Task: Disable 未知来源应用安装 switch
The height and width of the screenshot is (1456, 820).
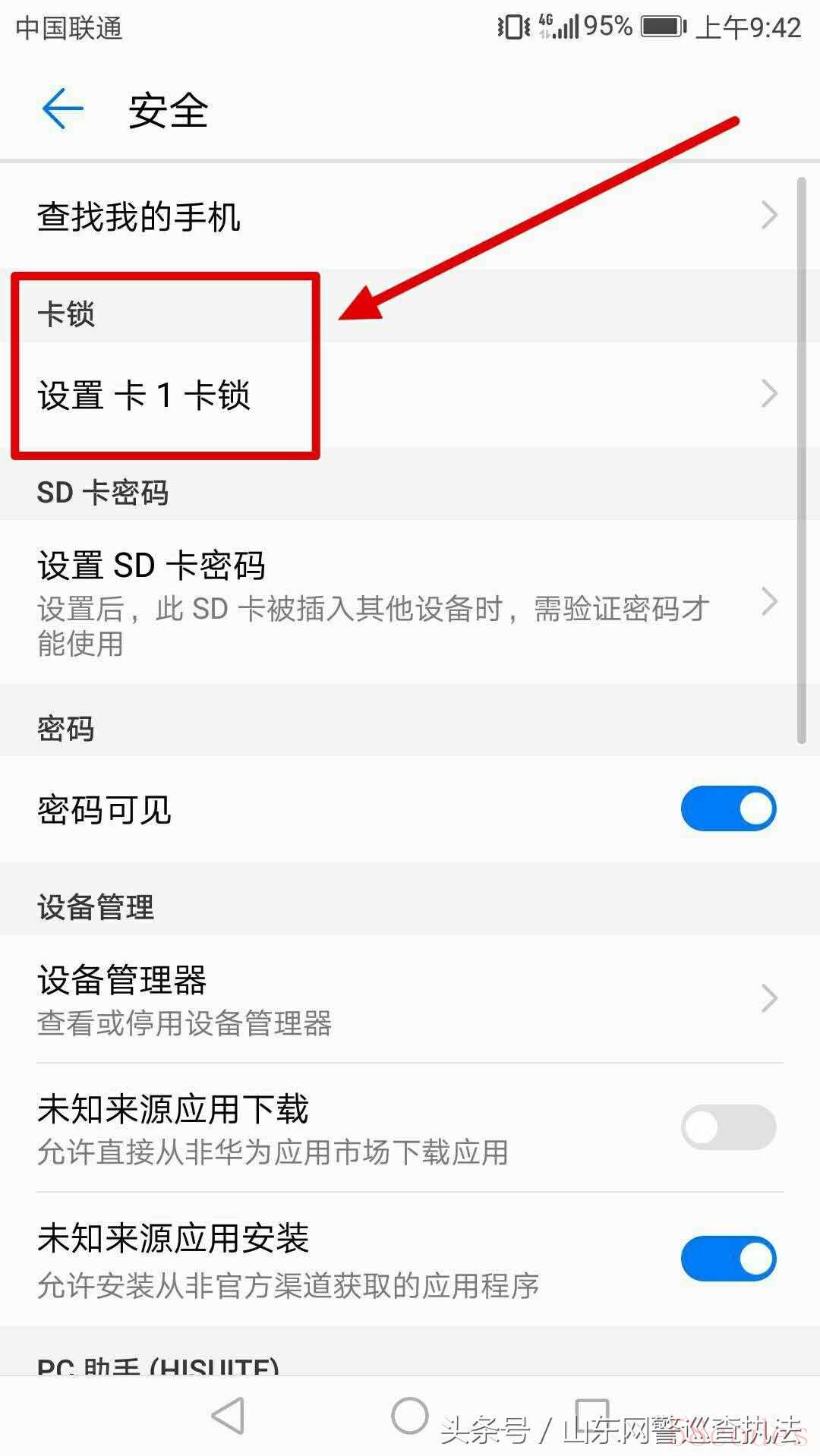Action: (728, 1259)
